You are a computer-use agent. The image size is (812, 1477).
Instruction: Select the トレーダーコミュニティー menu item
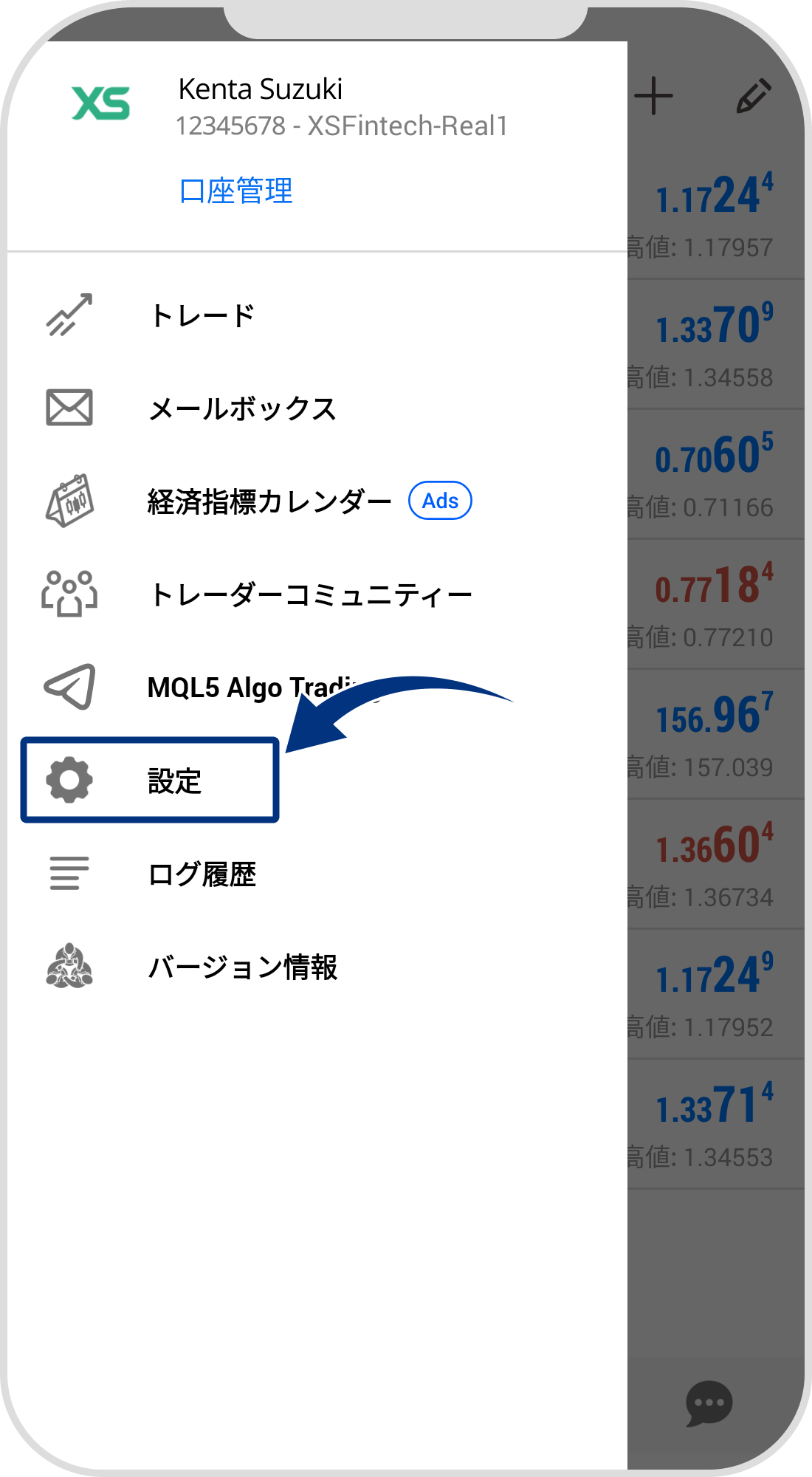coord(310,592)
